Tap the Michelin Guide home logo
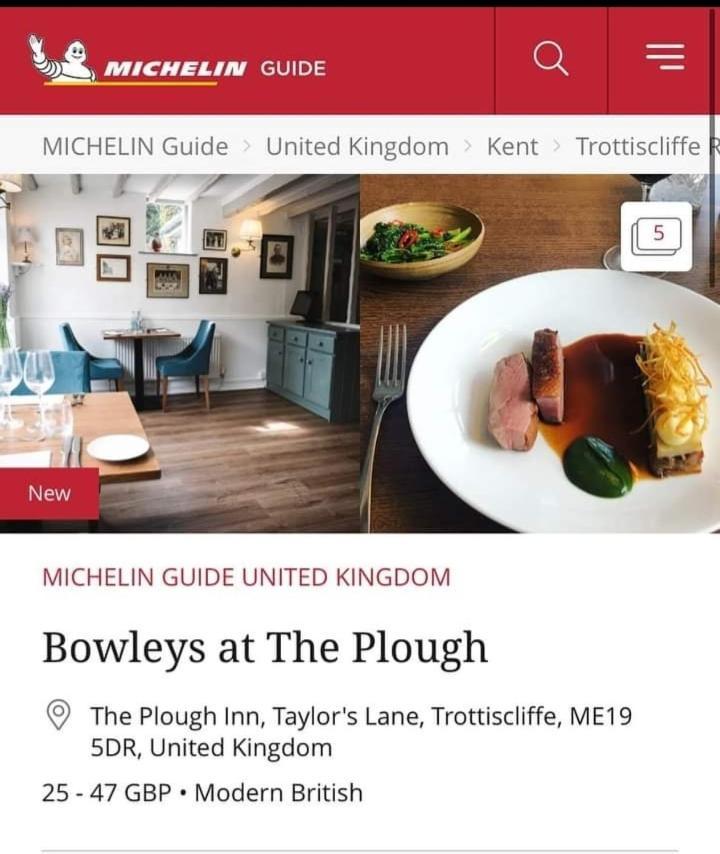The image size is (720, 854). tap(177, 63)
